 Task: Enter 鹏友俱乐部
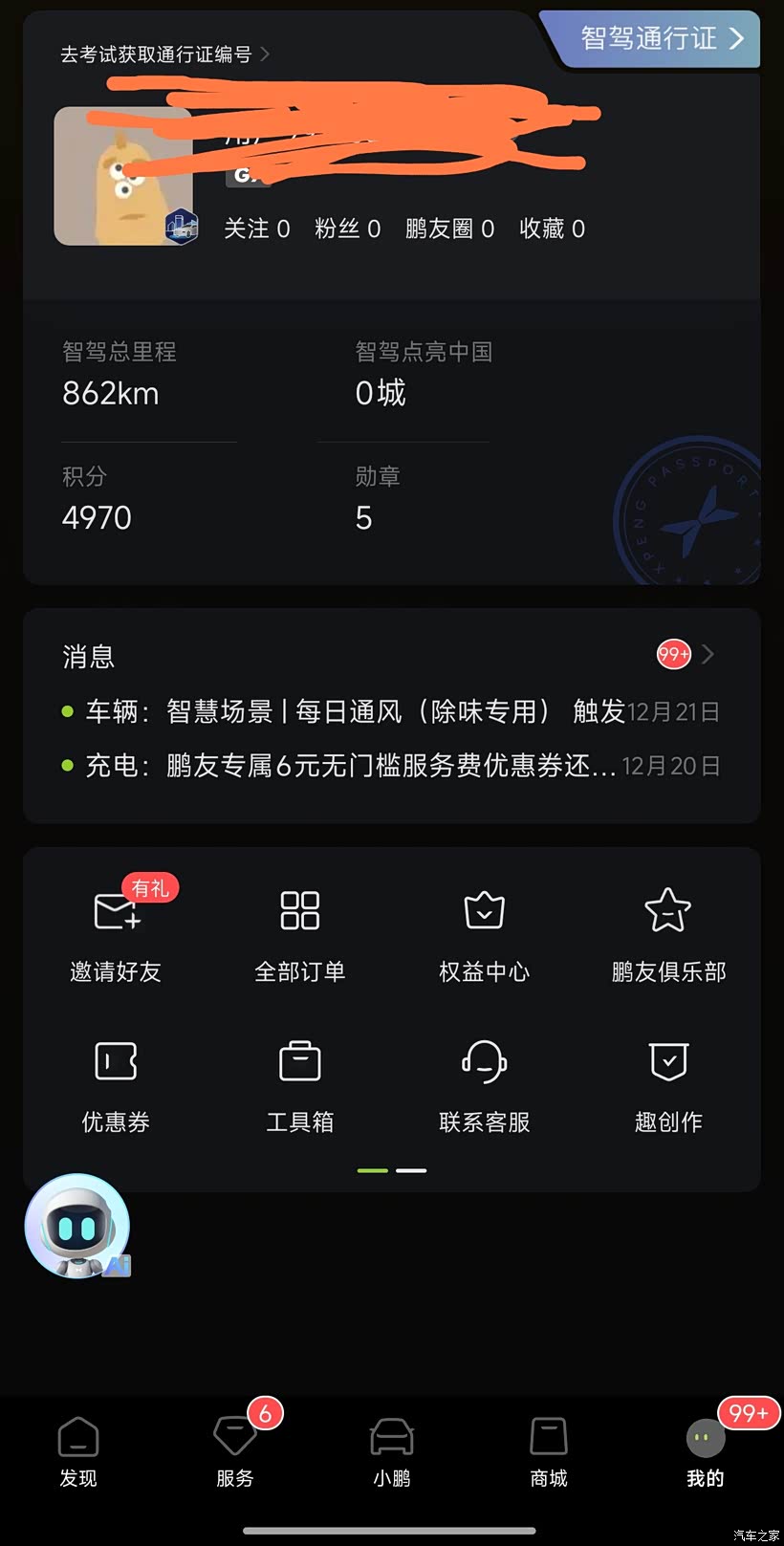click(668, 931)
